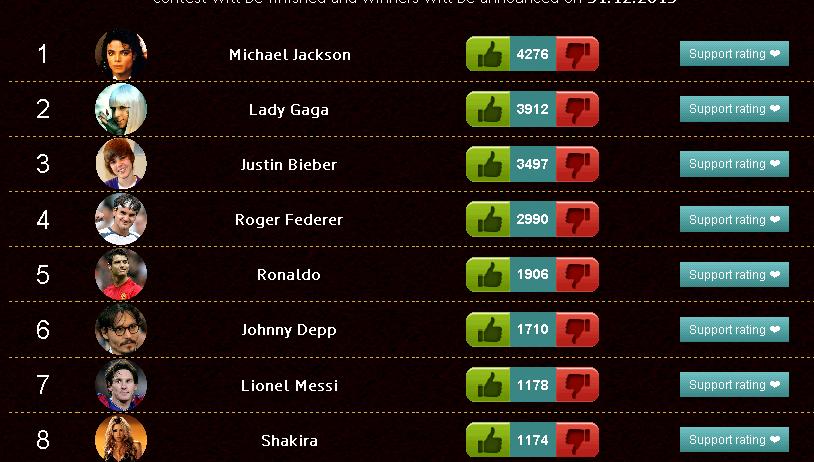Tap Support rating for Roger Federer

[734, 219]
